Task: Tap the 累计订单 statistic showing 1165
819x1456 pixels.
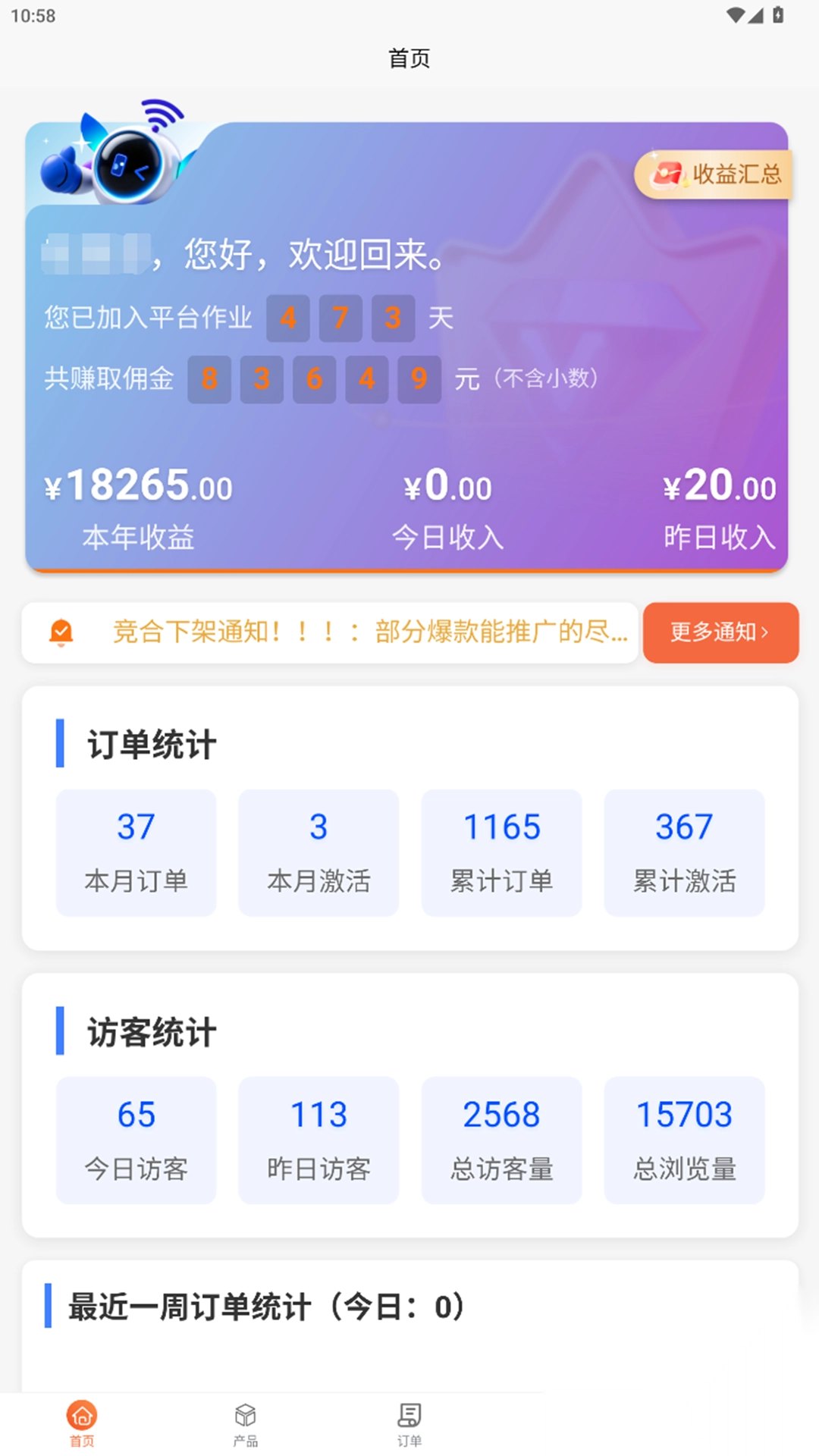Action: pos(501,852)
